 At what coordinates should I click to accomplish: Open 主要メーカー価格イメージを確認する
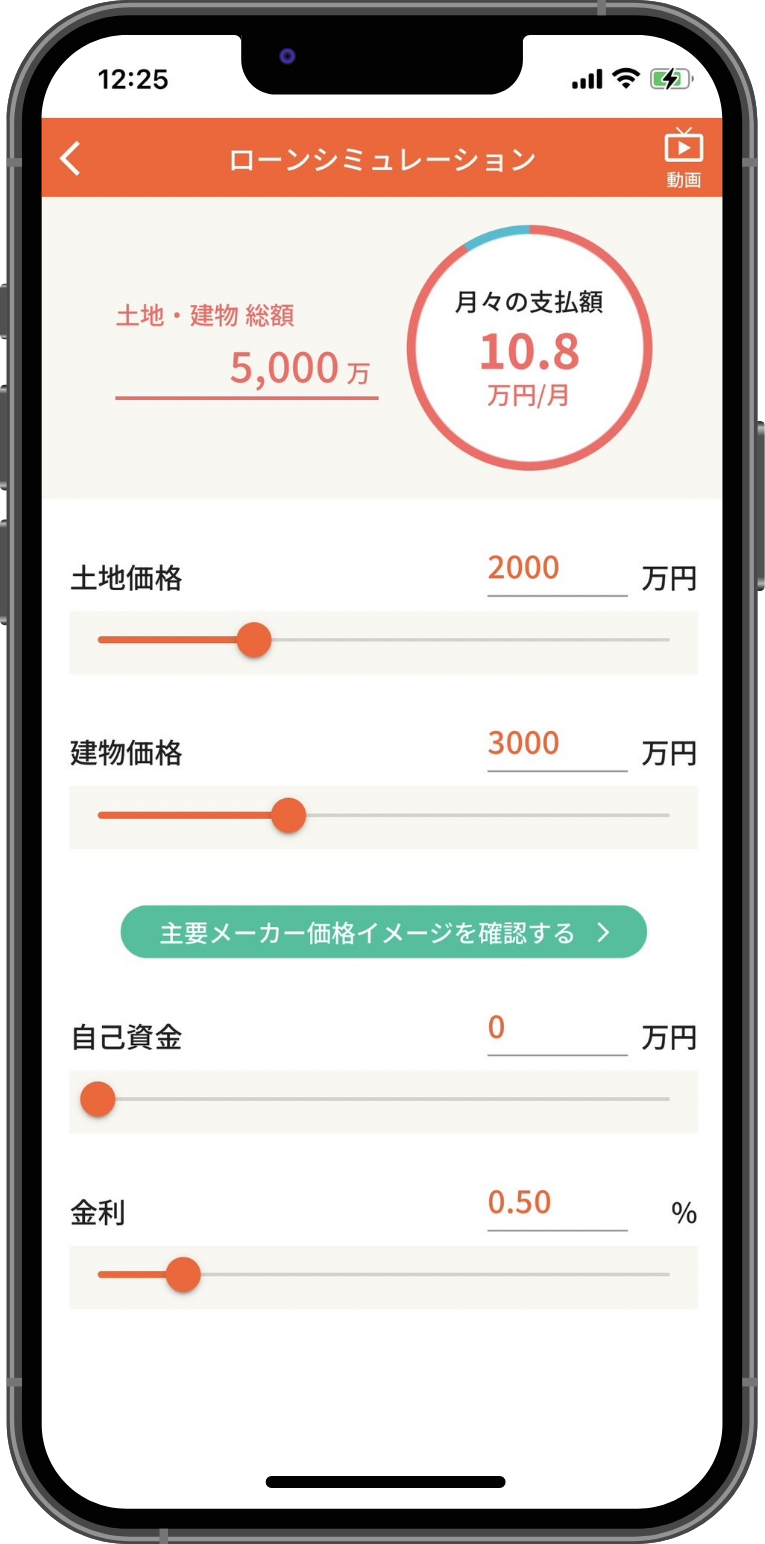(x=384, y=932)
